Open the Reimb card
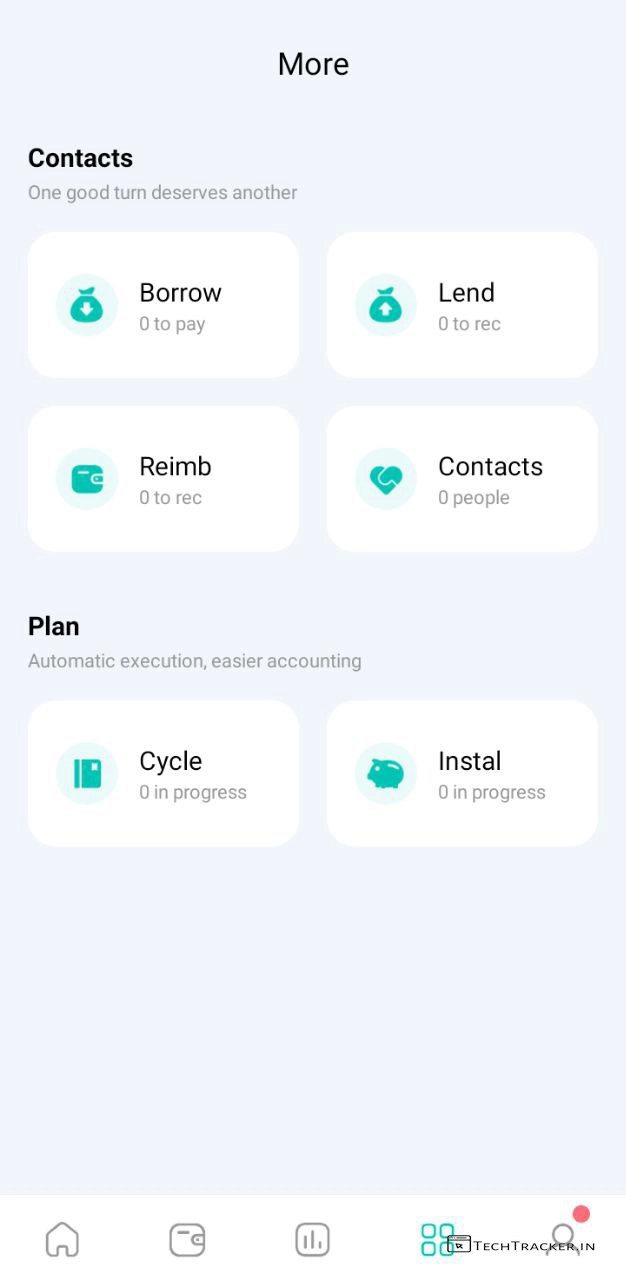The height and width of the screenshot is (1280, 626). [x=163, y=479]
